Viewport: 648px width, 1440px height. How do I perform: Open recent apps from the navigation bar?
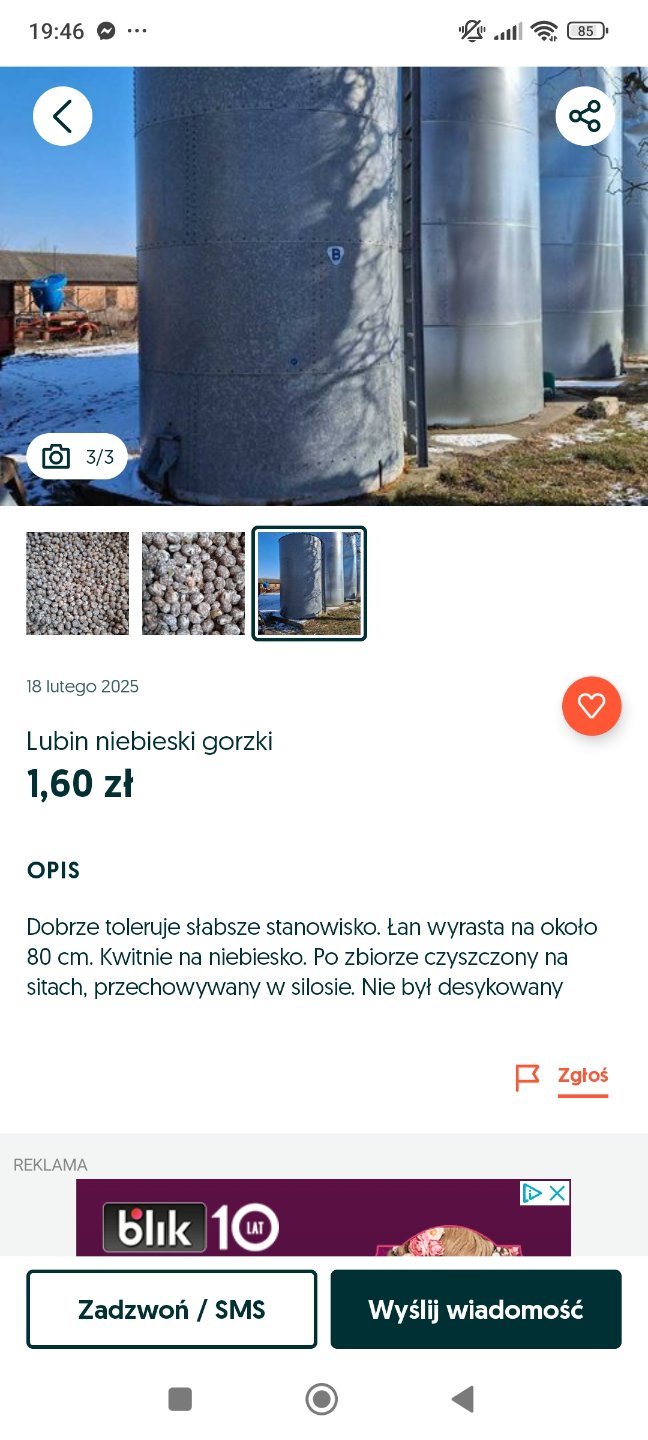point(180,1399)
